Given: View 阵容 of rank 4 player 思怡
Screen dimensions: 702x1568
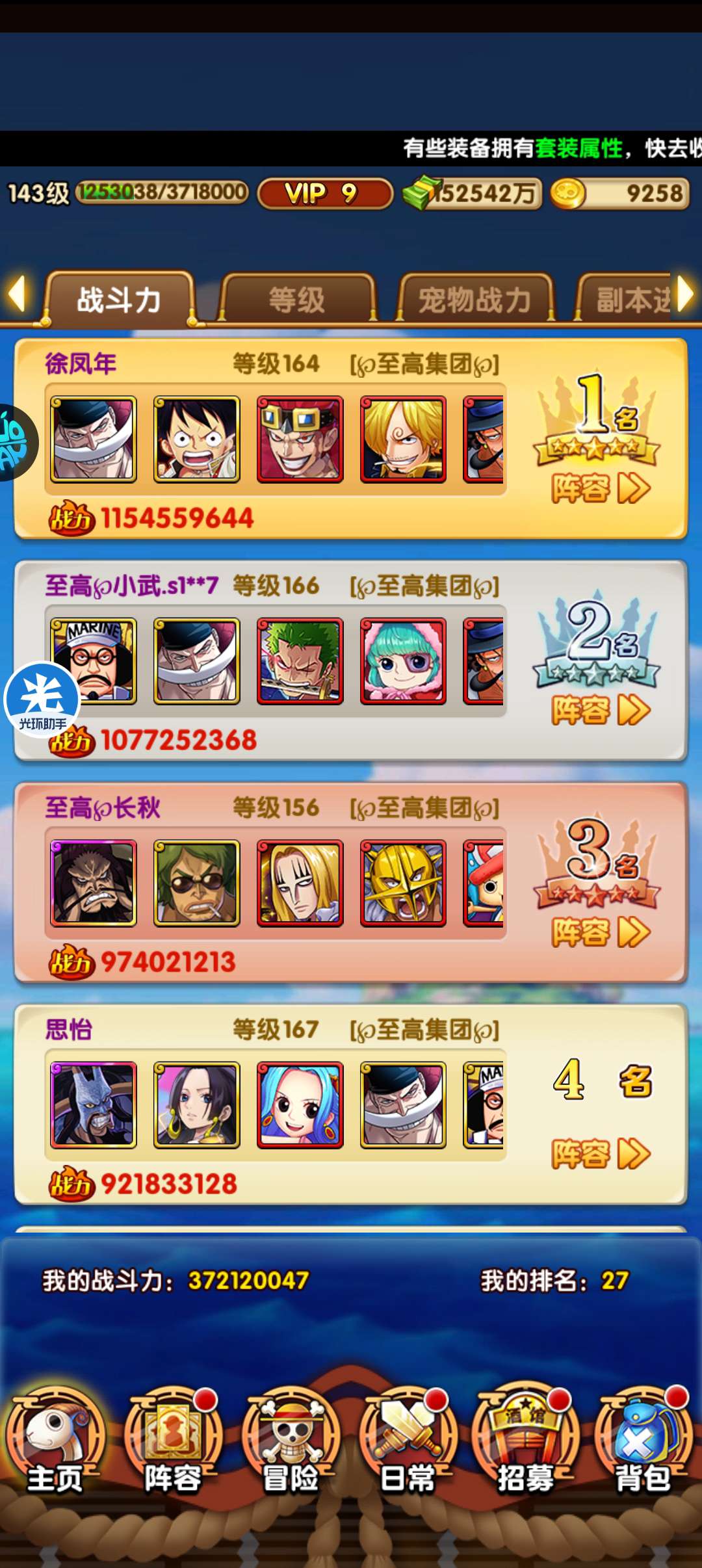Looking at the screenshot, I should click(x=600, y=1154).
